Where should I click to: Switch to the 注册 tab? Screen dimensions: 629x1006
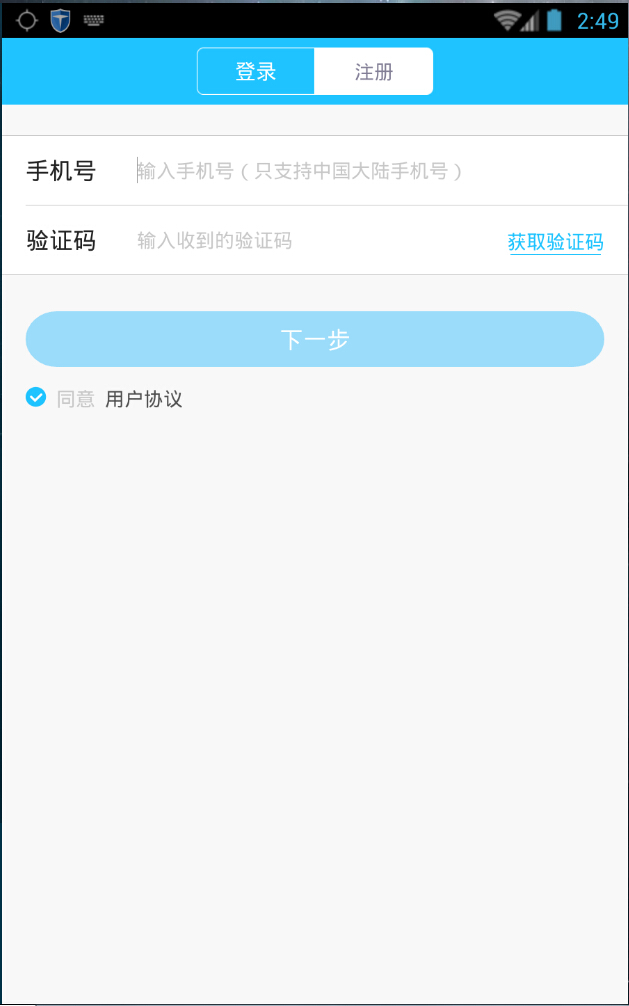tap(373, 72)
